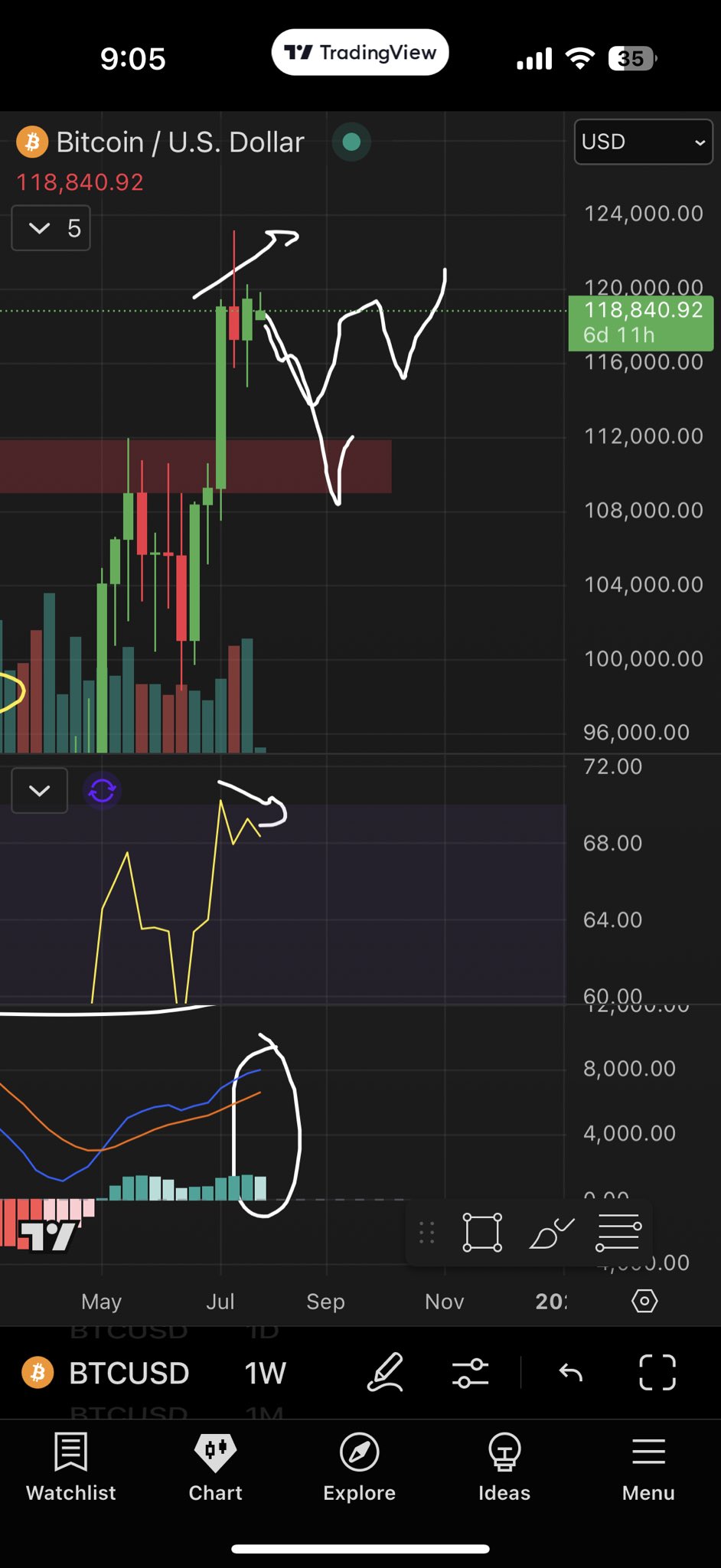Select the rectangle drawing tool

click(482, 1233)
